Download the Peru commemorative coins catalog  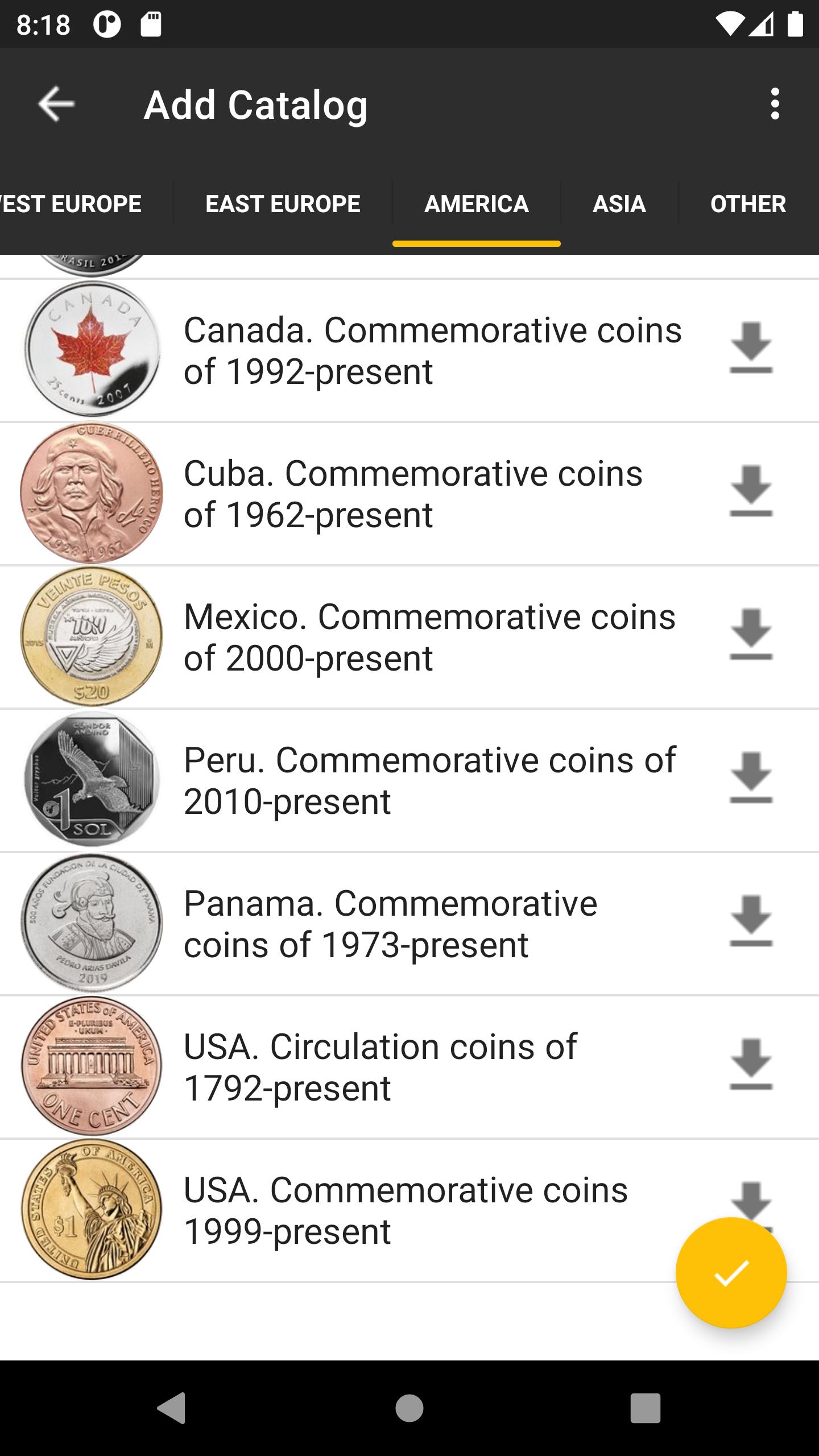[x=751, y=778]
